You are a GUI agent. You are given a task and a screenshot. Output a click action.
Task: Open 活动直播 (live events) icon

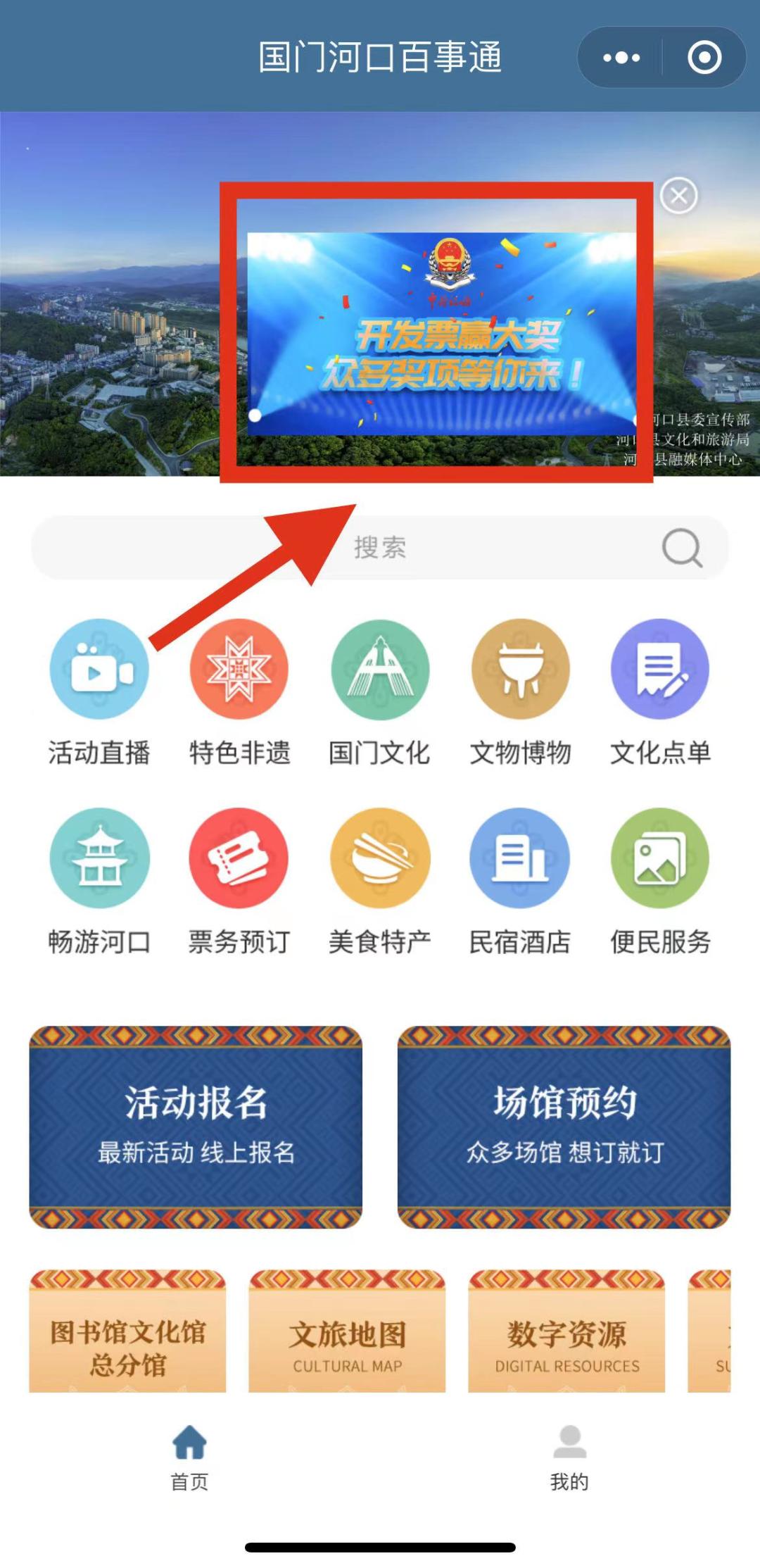[99, 669]
